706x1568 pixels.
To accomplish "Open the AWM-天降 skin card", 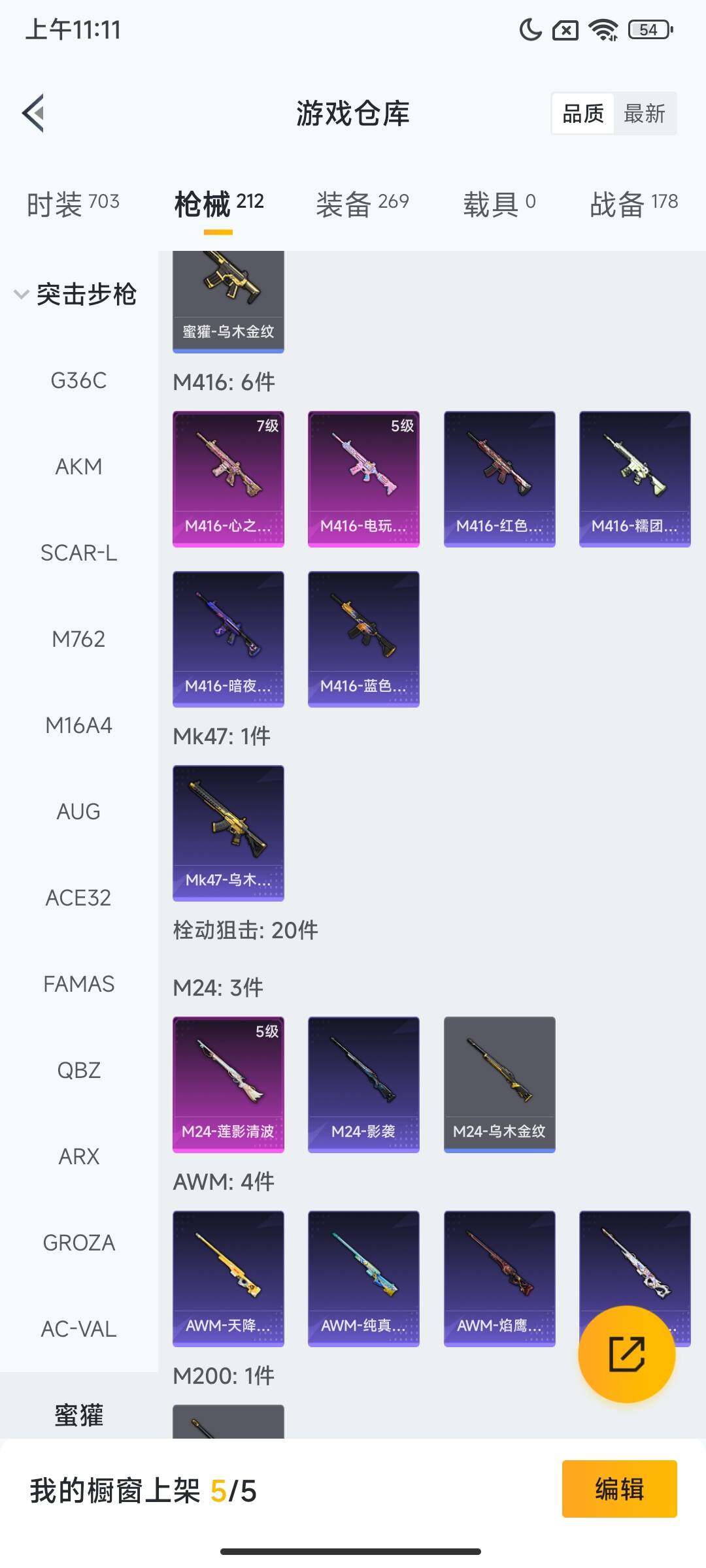I will [x=228, y=1277].
